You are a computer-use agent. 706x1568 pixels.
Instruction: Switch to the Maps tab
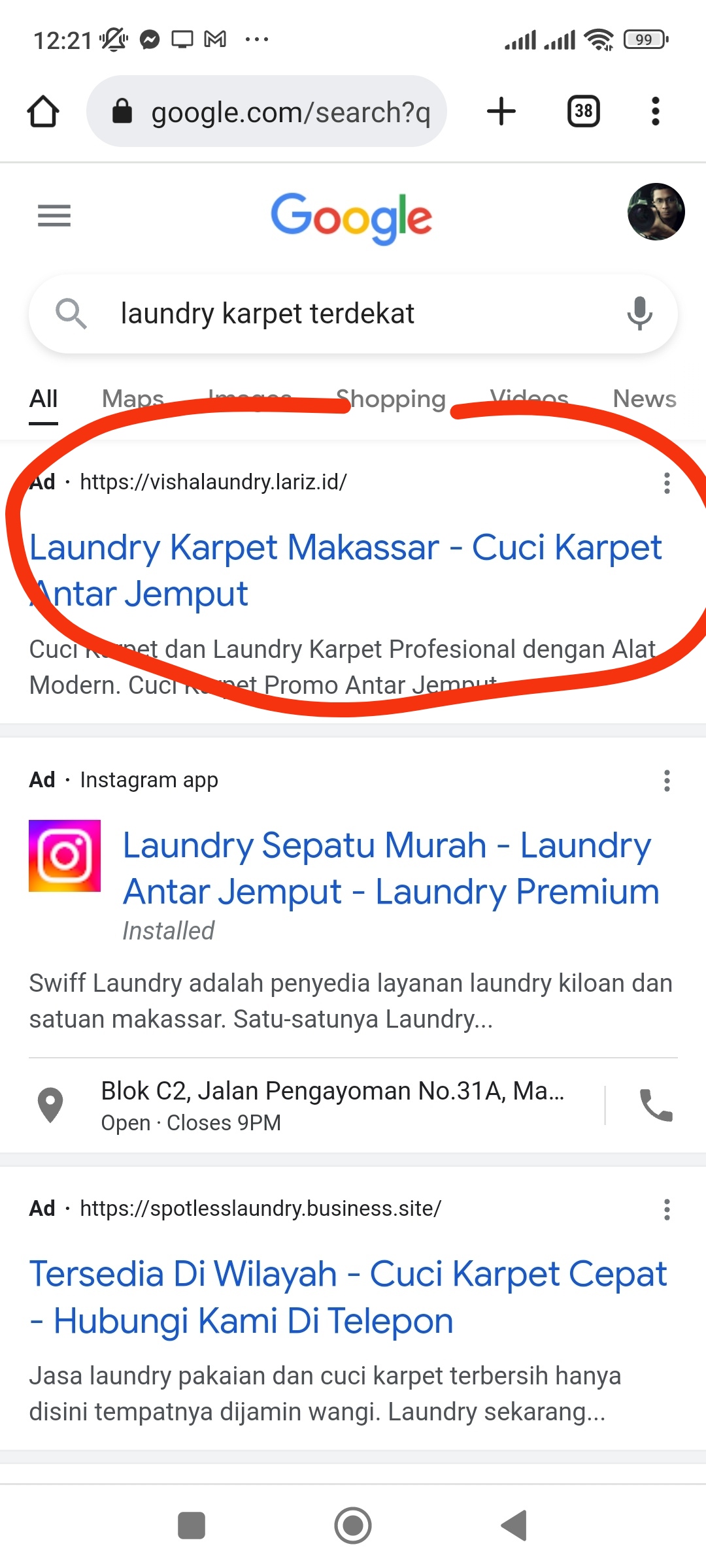[133, 399]
